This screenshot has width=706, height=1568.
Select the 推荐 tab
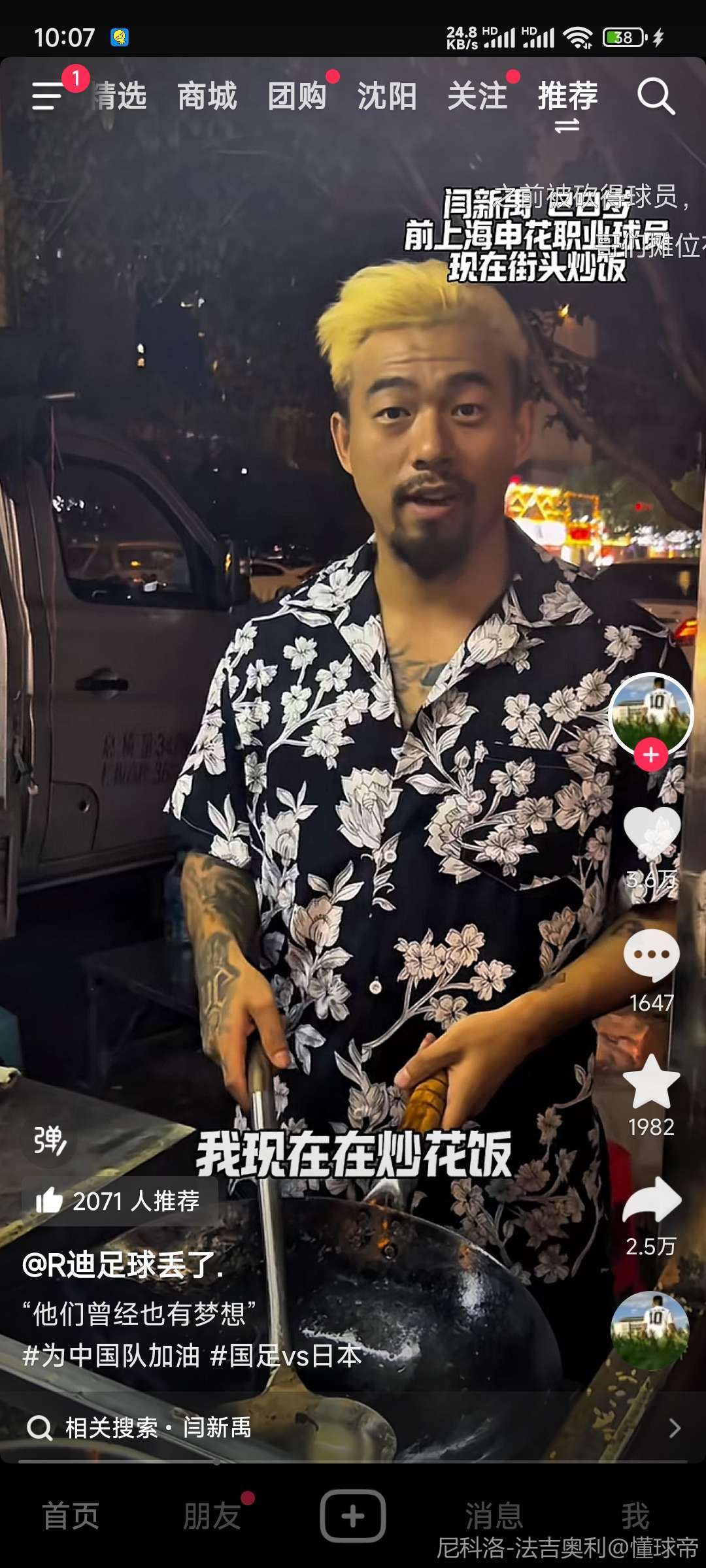pos(567,97)
